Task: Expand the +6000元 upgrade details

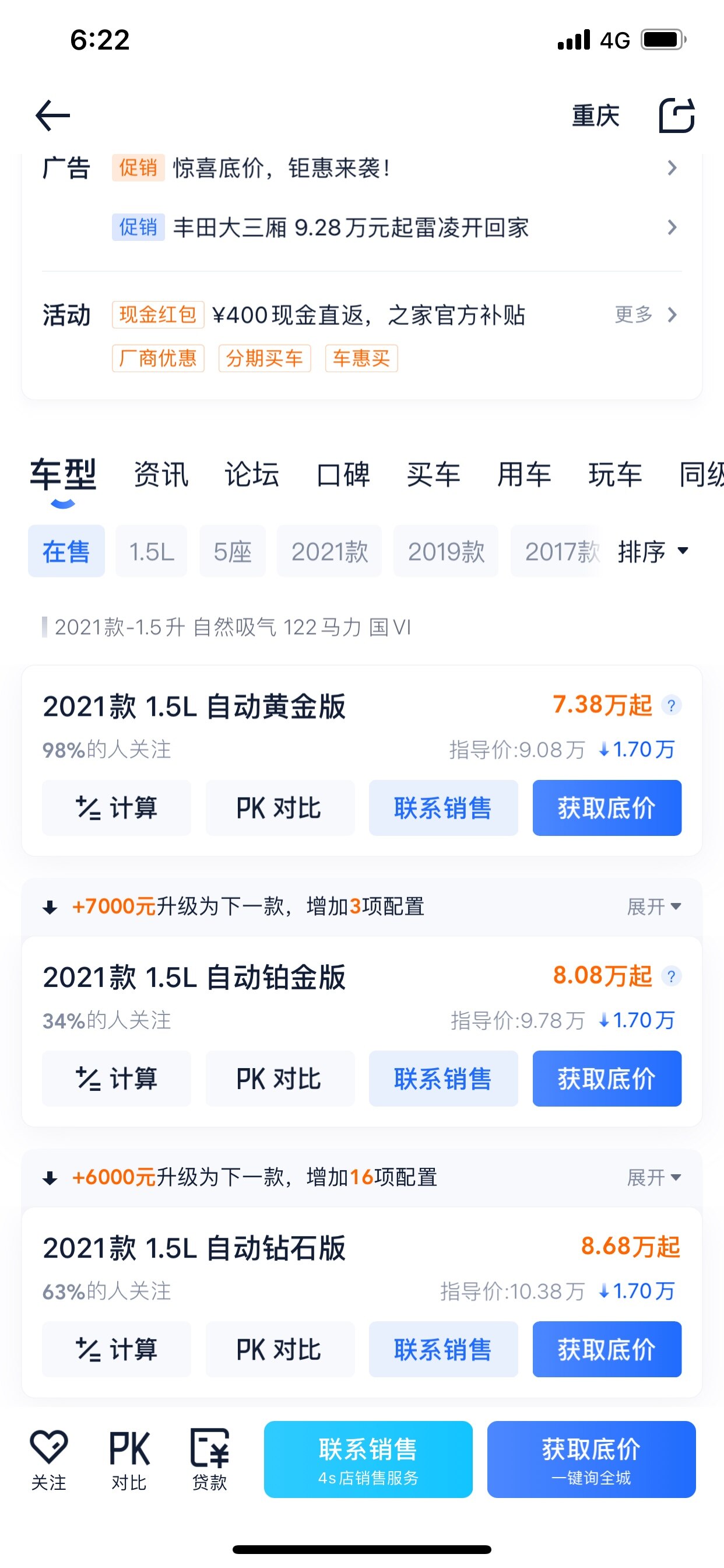Action: pyautogui.click(x=653, y=1177)
